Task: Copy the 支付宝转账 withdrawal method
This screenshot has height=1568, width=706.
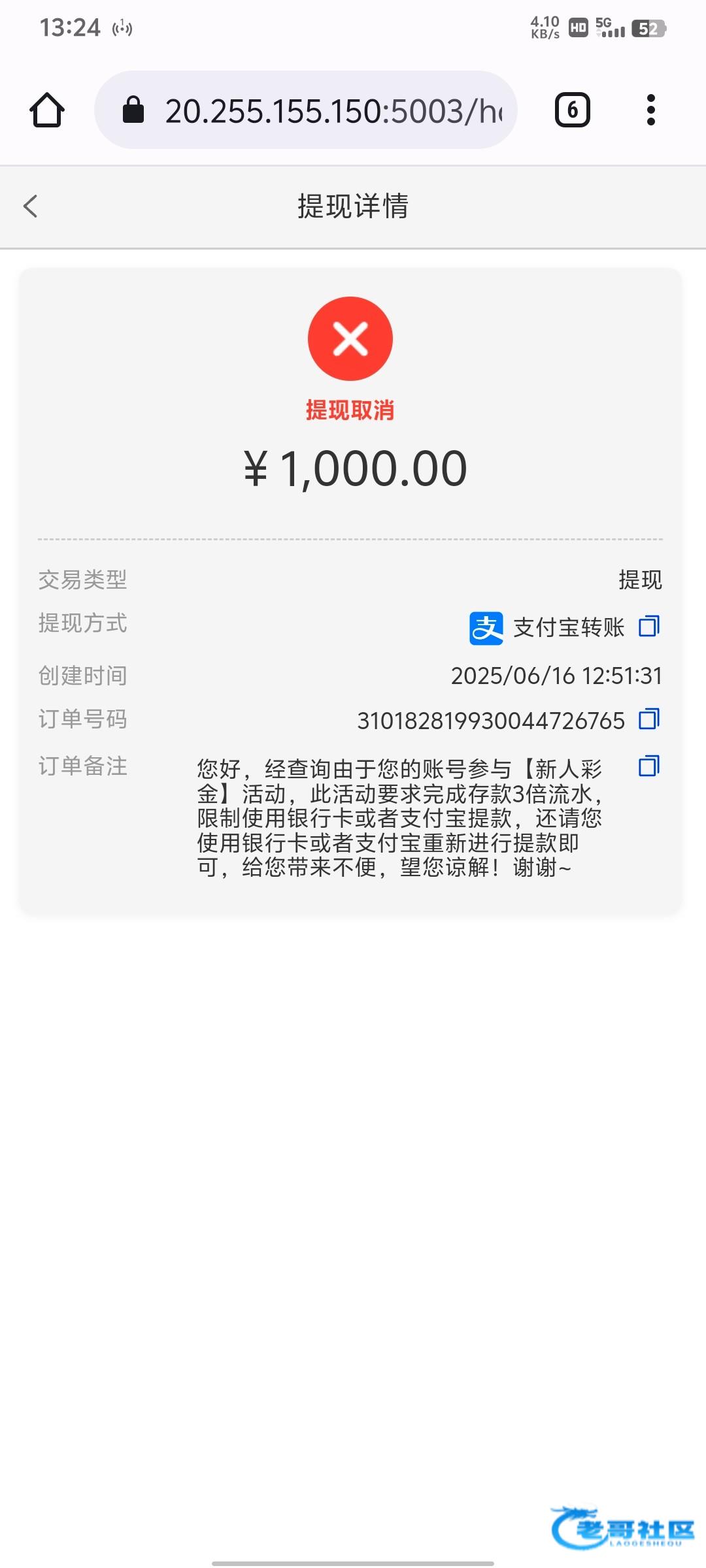Action: (x=649, y=626)
